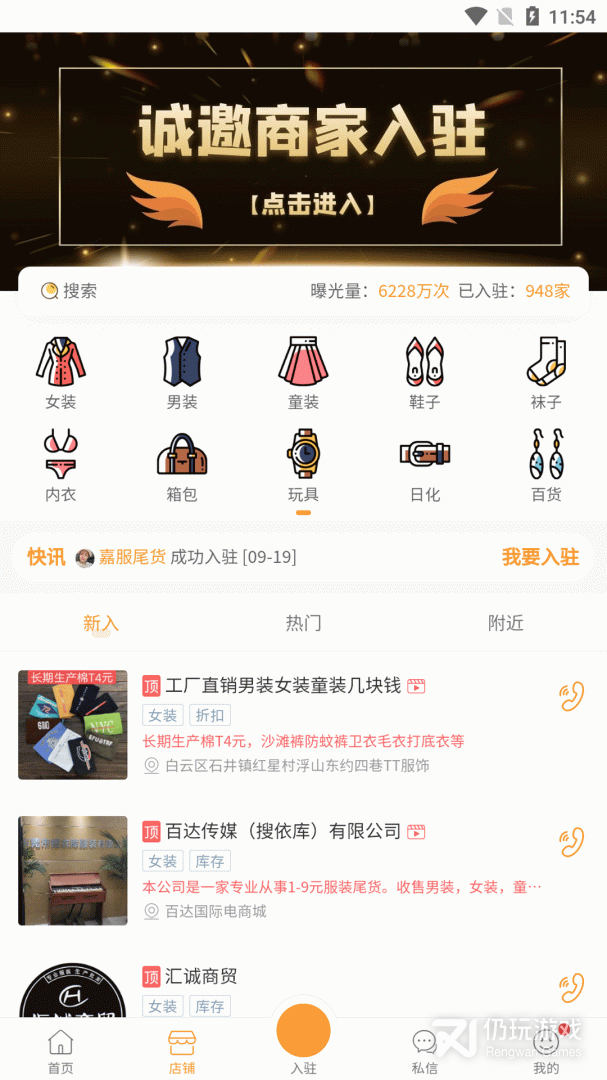This screenshot has height=1080, width=607.
Task: Browse the 鞋子 category
Action: coord(424,373)
